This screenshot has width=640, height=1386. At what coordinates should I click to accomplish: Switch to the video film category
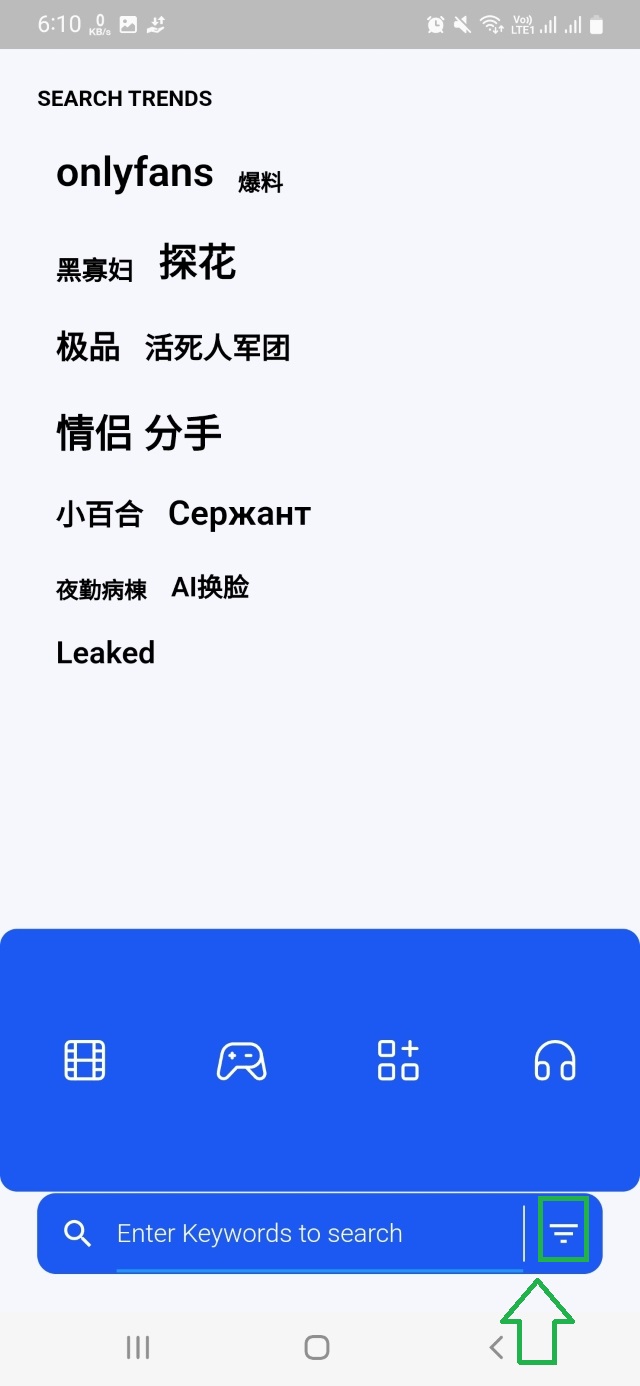pyautogui.click(x=85, y=1060)
